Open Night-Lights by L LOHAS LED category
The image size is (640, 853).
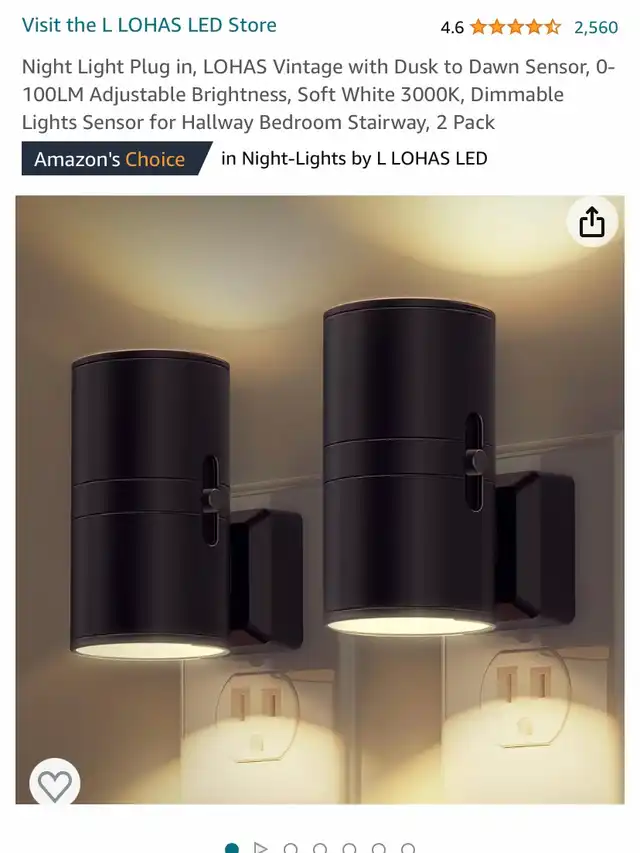354,158
